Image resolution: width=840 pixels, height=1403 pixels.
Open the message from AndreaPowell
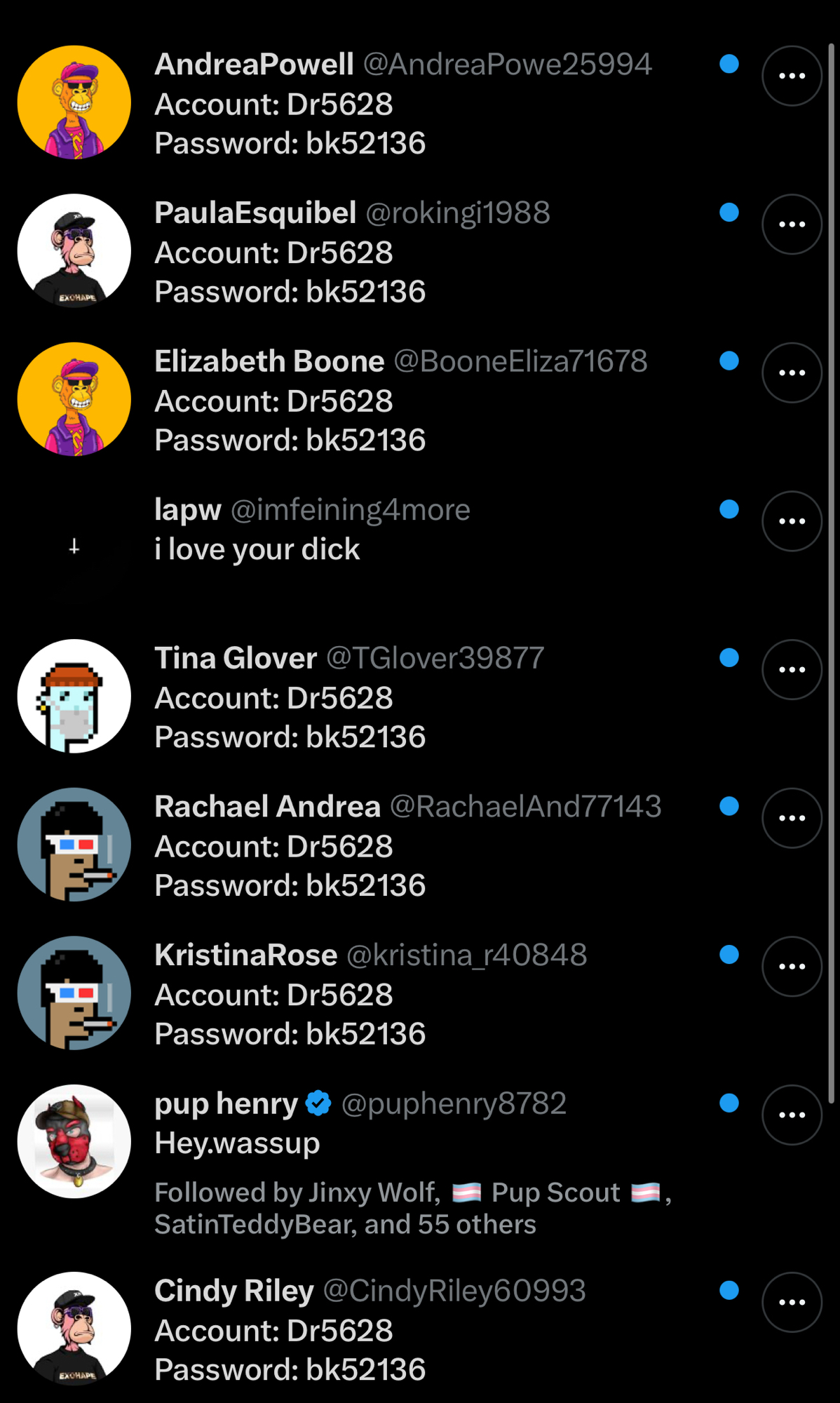pos(421,104)
